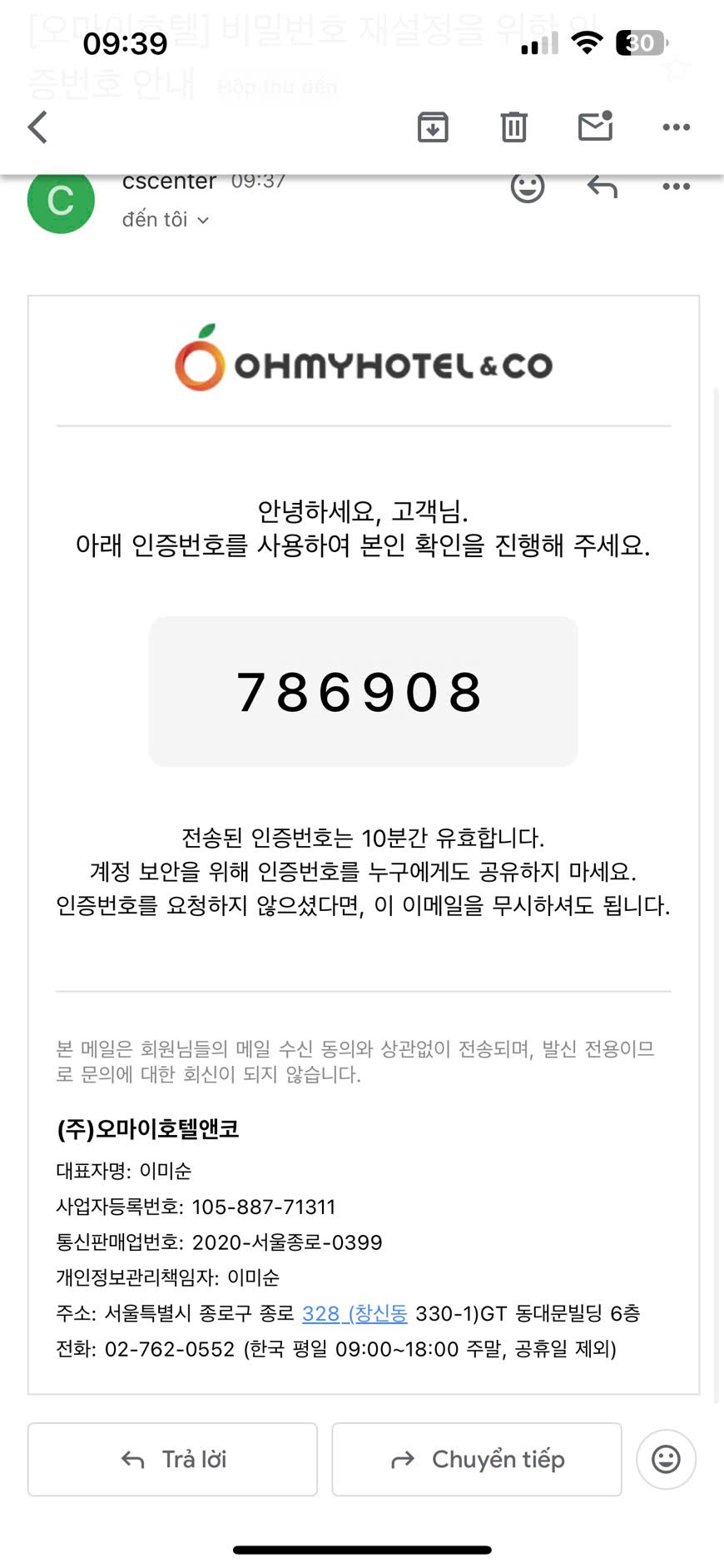Forward the email with Chuyển tiếp
724x1568 pixels.
point(477,1460)
